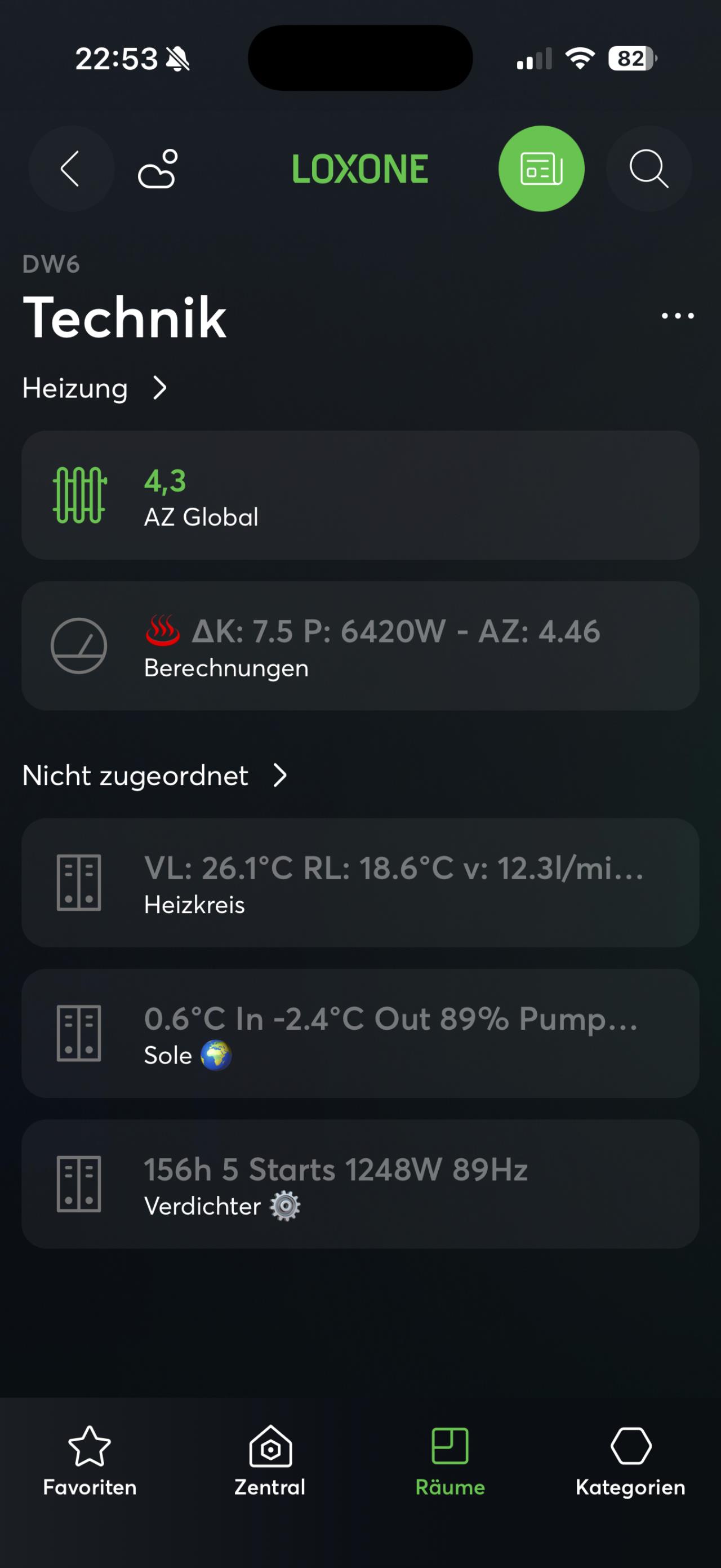Open the search magnifier
This screenshot has width=721, height=1568.
[x=648, y=169]
